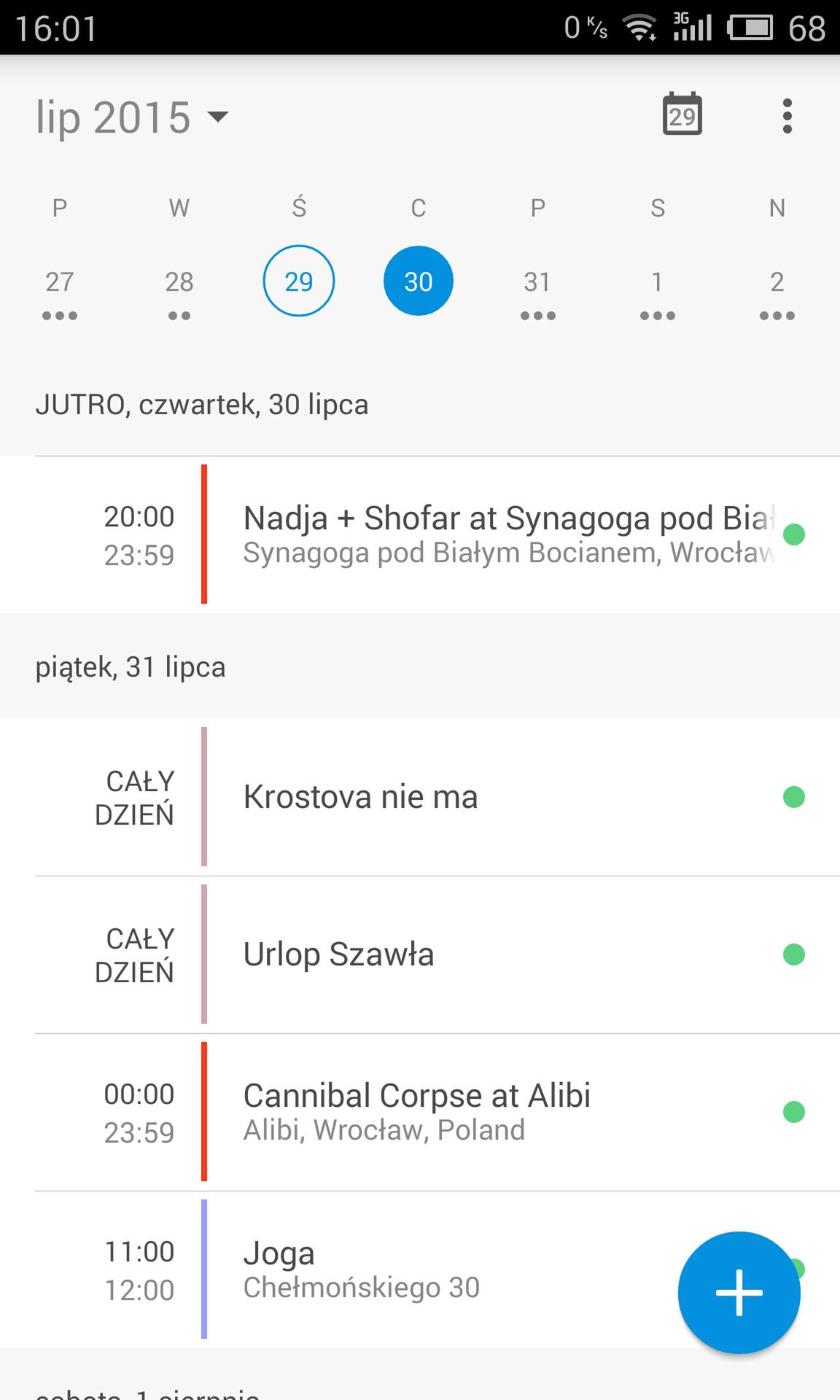This screenshot has width=840, height=1400.
Task: Open the Cannibal Corpse at Alibi event
Action: 437,1112
